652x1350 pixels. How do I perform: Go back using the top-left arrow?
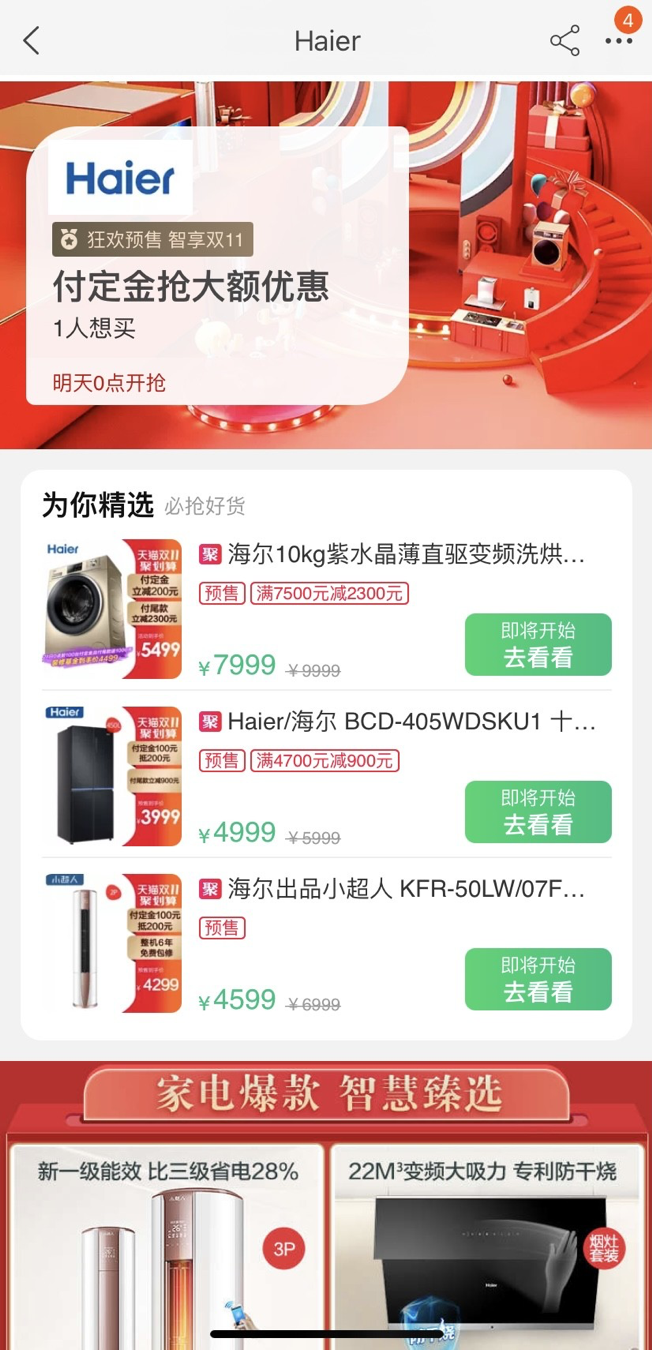(32, 41)
